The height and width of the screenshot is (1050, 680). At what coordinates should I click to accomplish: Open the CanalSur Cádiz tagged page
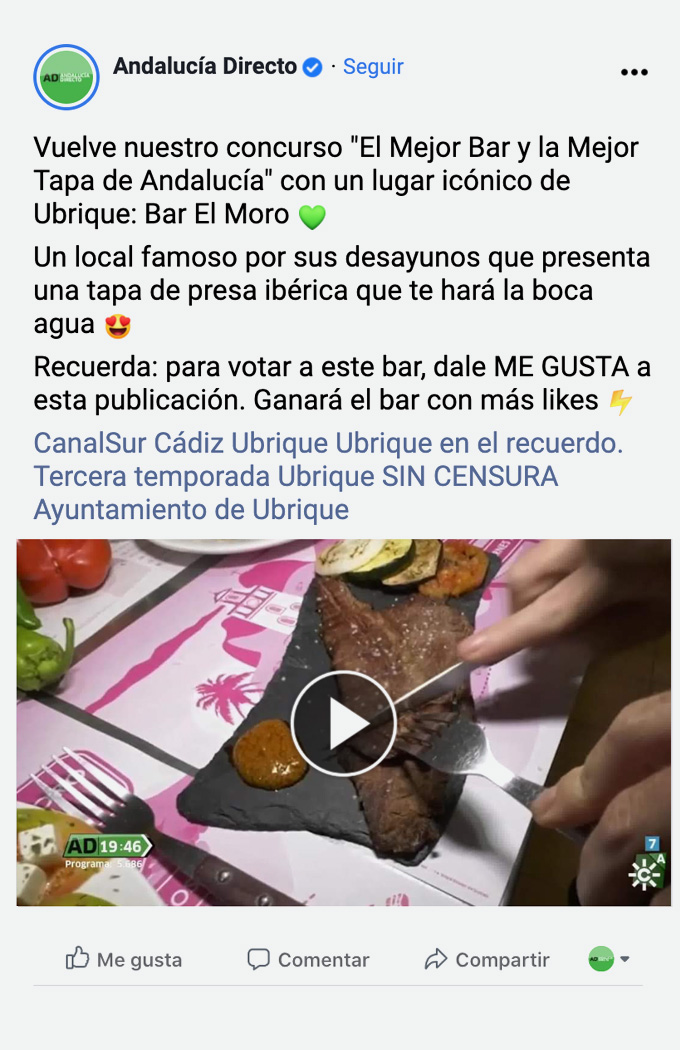pos(129,443)
